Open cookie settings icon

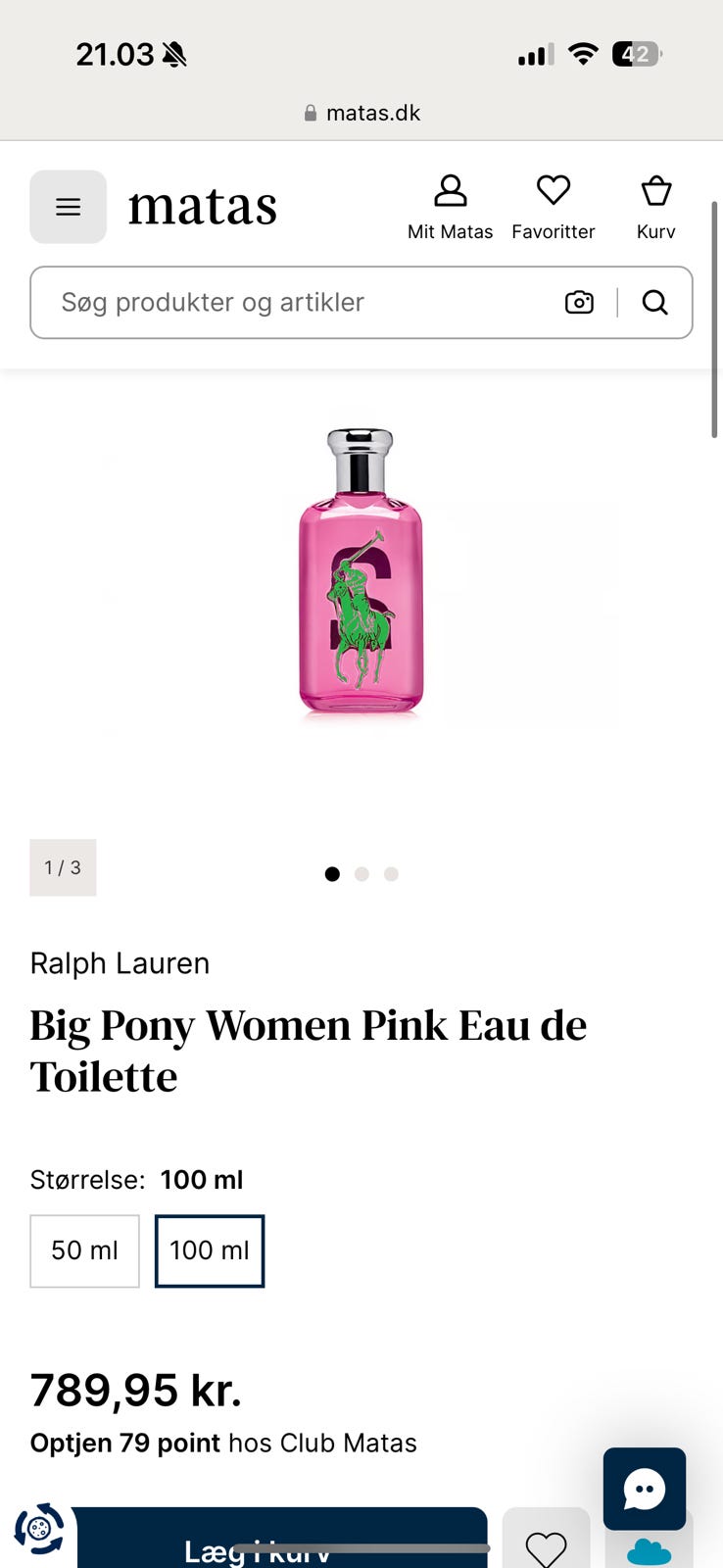click(39, 1529)
